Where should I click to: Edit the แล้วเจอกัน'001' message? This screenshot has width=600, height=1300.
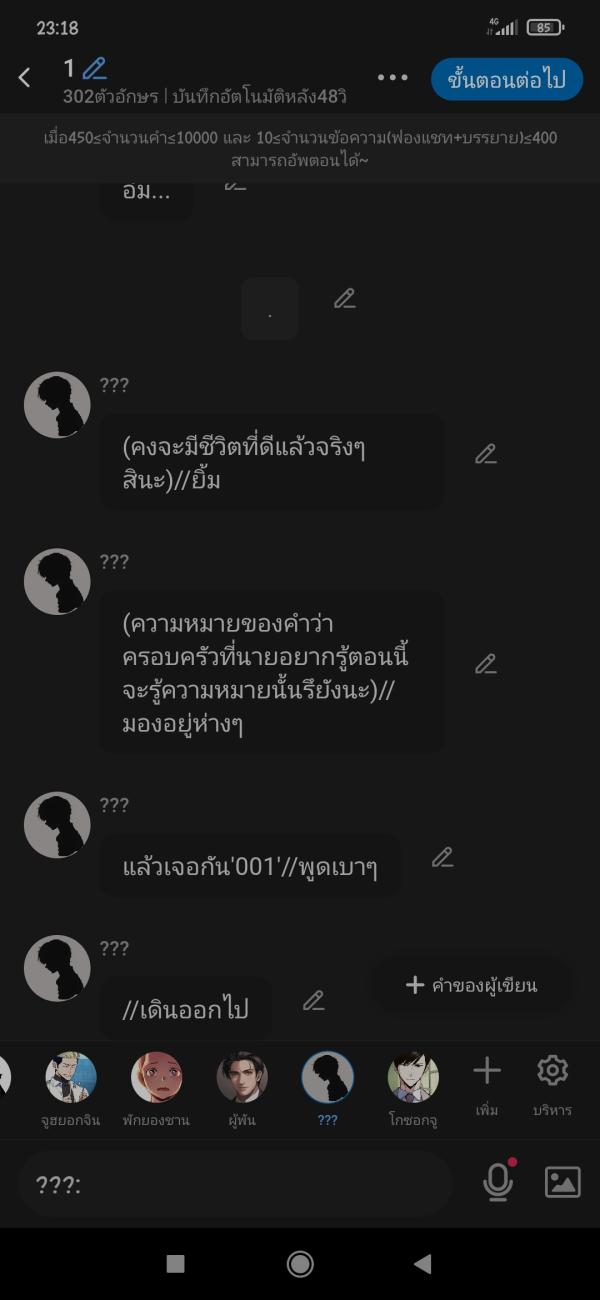443,857
